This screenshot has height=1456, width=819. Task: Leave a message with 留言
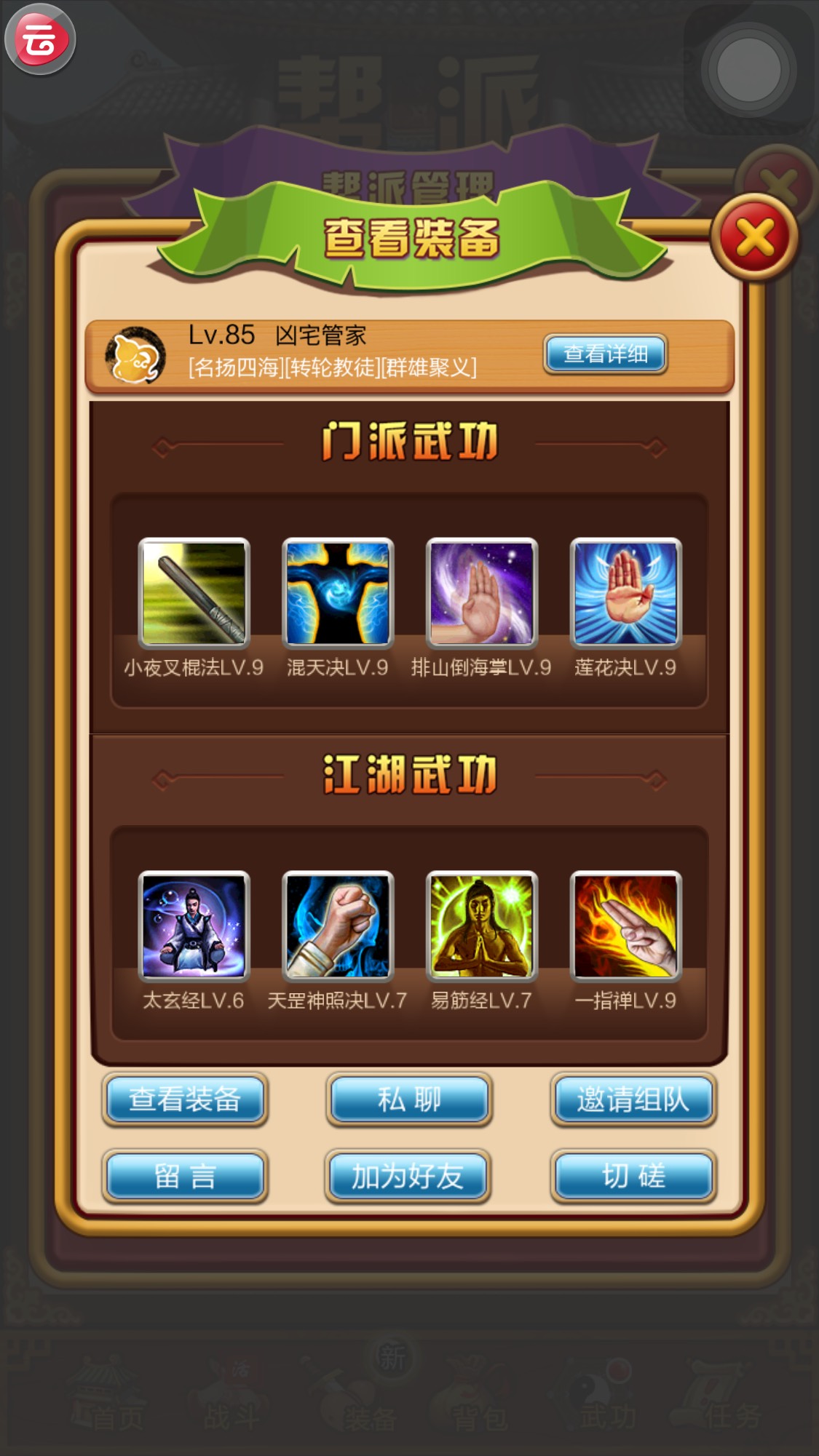point(185,1176)
